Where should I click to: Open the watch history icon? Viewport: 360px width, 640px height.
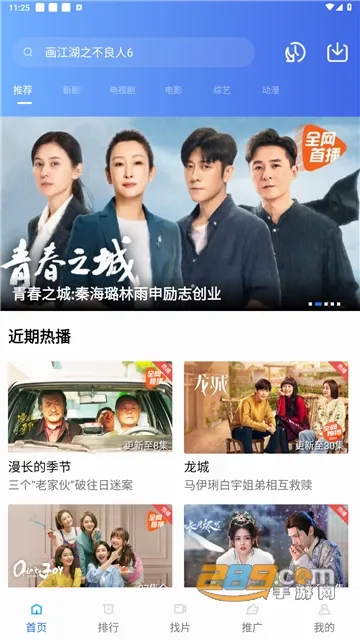click(295, 52)
